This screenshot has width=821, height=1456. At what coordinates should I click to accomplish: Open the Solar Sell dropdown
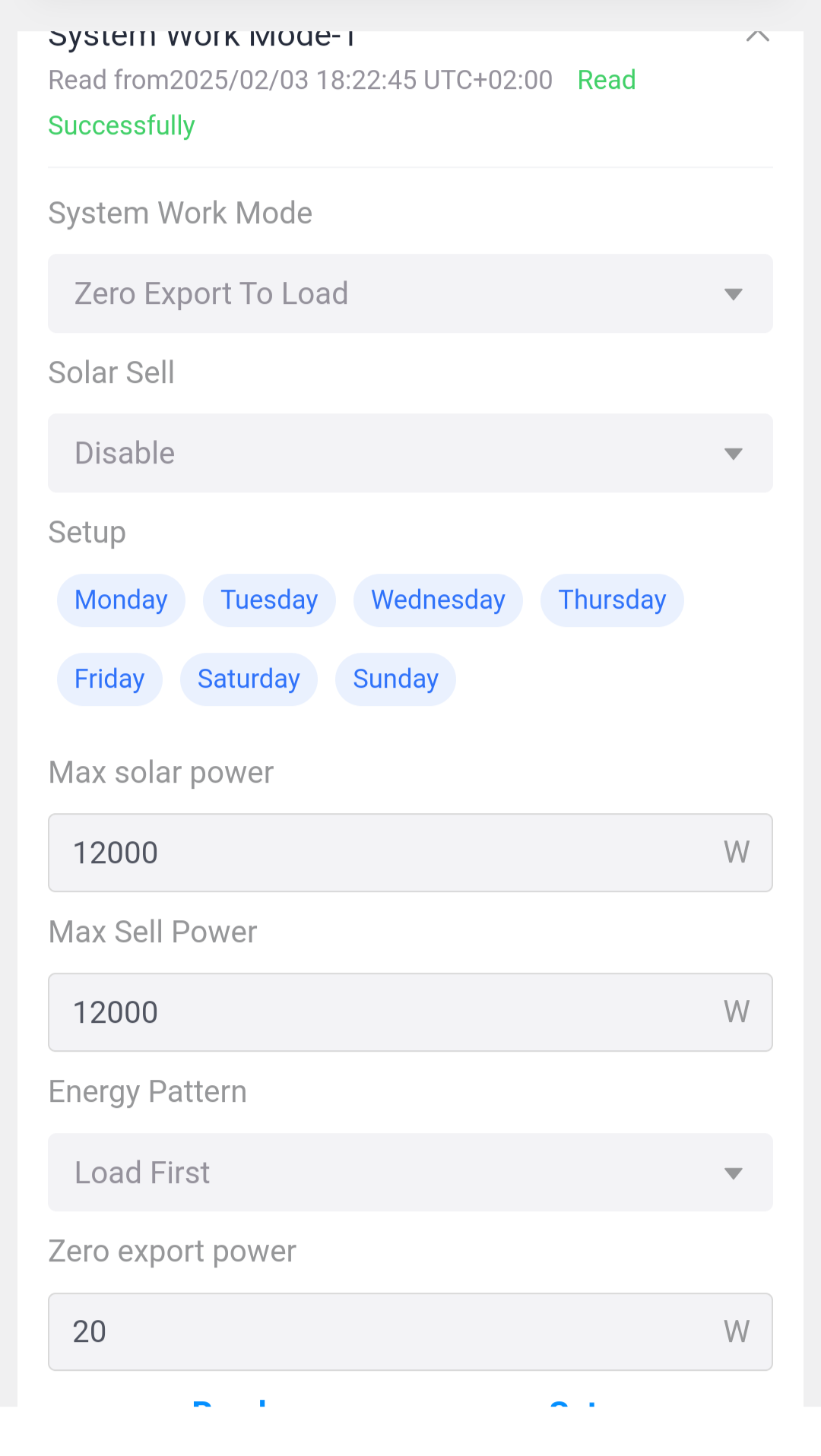[x=410, y=453]
